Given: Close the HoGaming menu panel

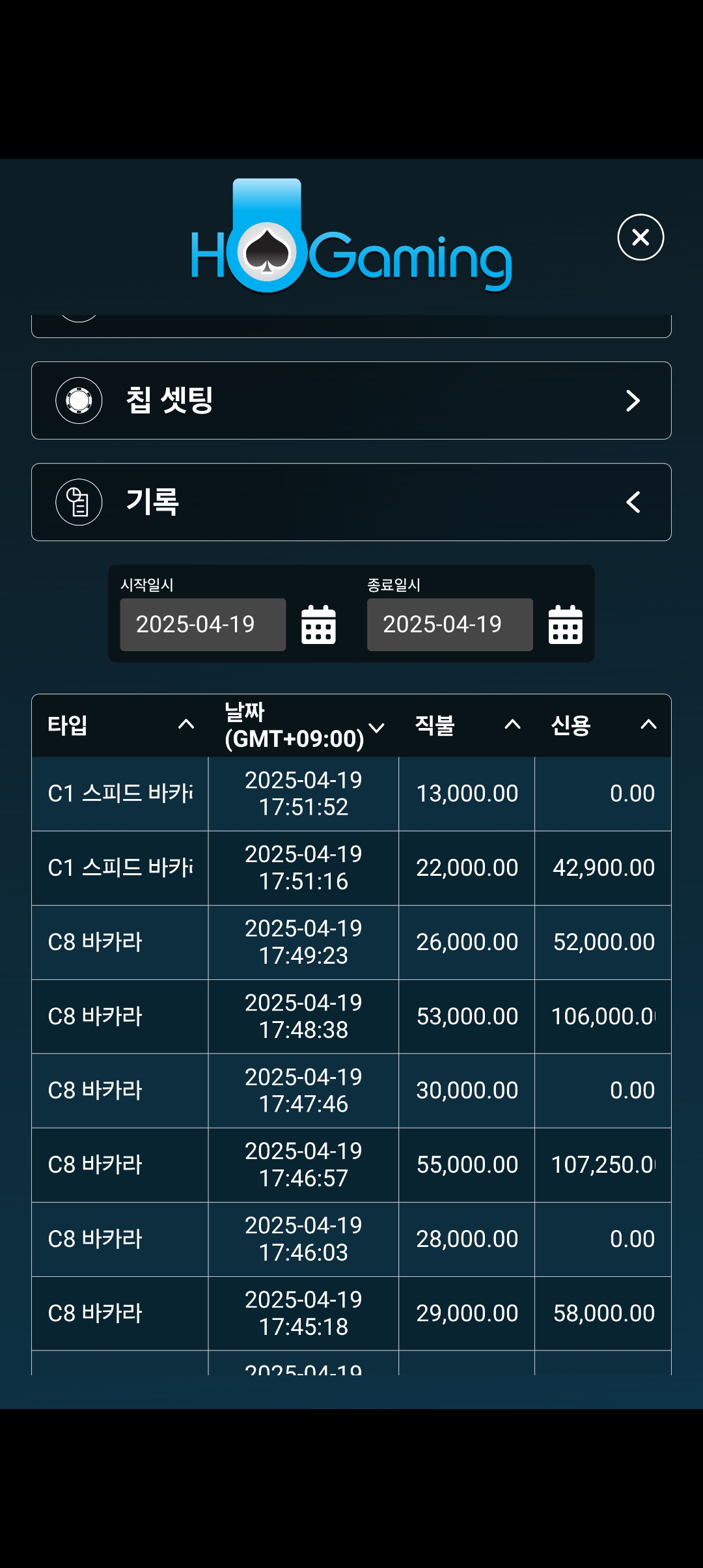Looking at the screenshot, I should click(x=641, y=237).
